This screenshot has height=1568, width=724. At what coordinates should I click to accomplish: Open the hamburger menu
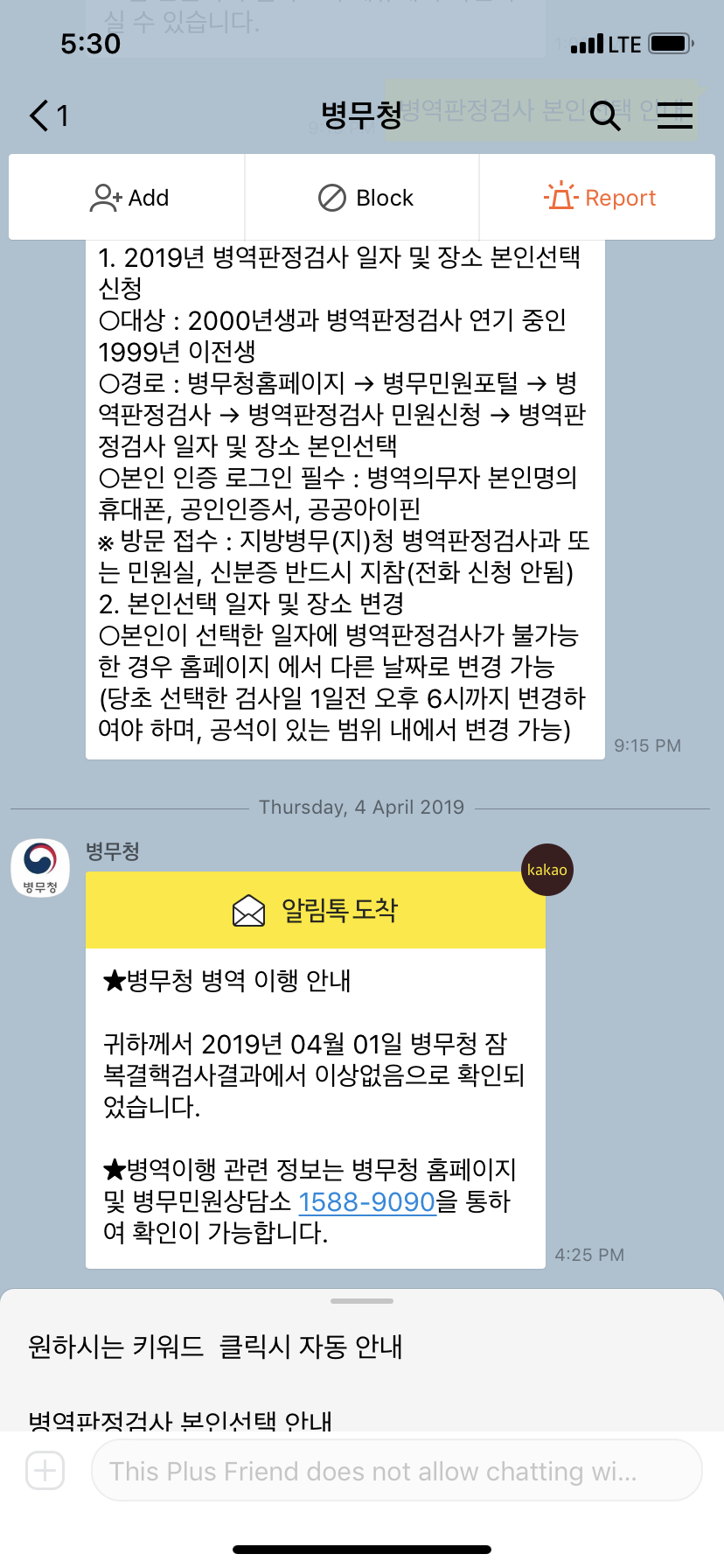[674, 115]
